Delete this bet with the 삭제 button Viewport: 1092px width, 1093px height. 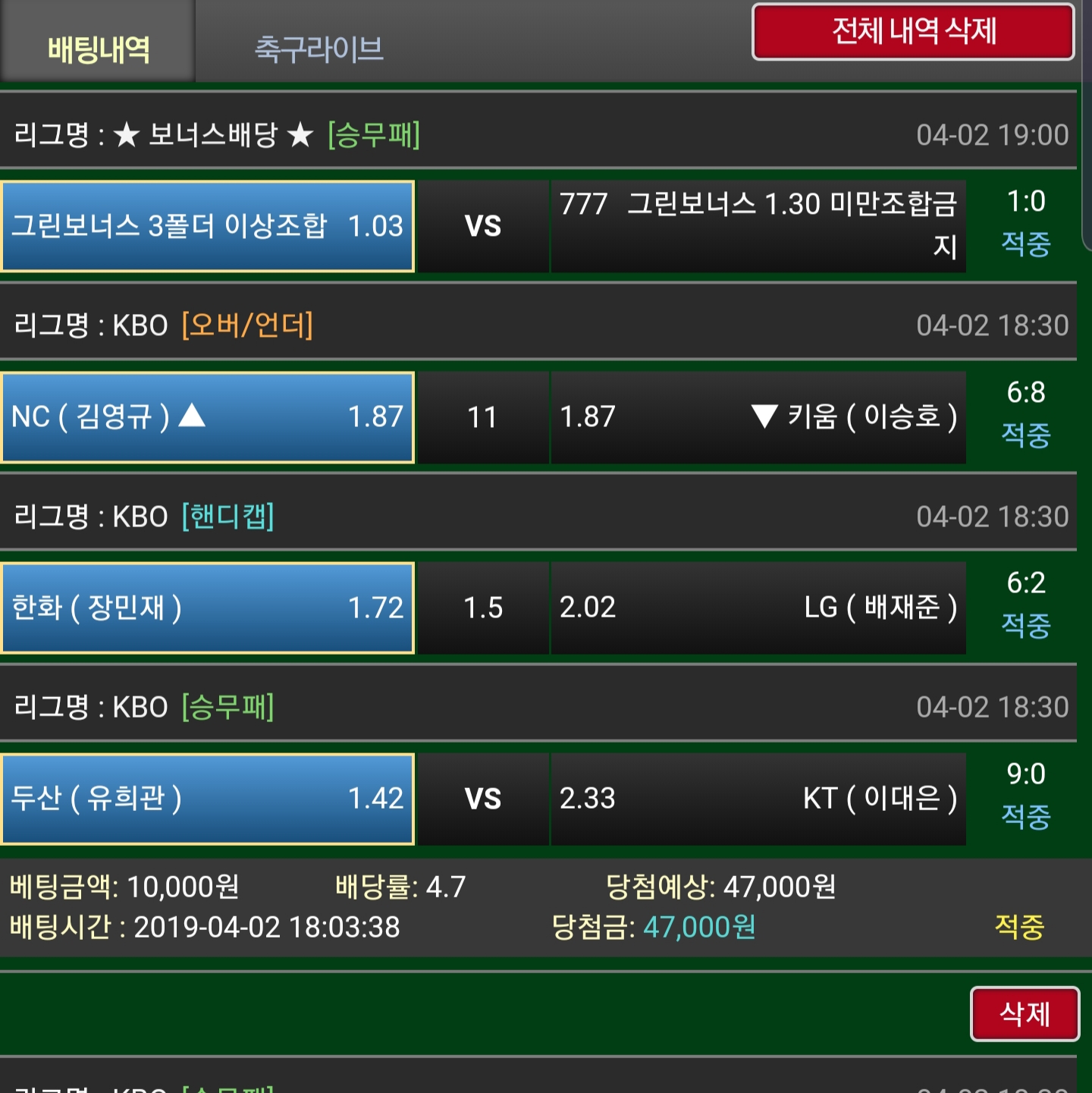coord(1025,1014)
